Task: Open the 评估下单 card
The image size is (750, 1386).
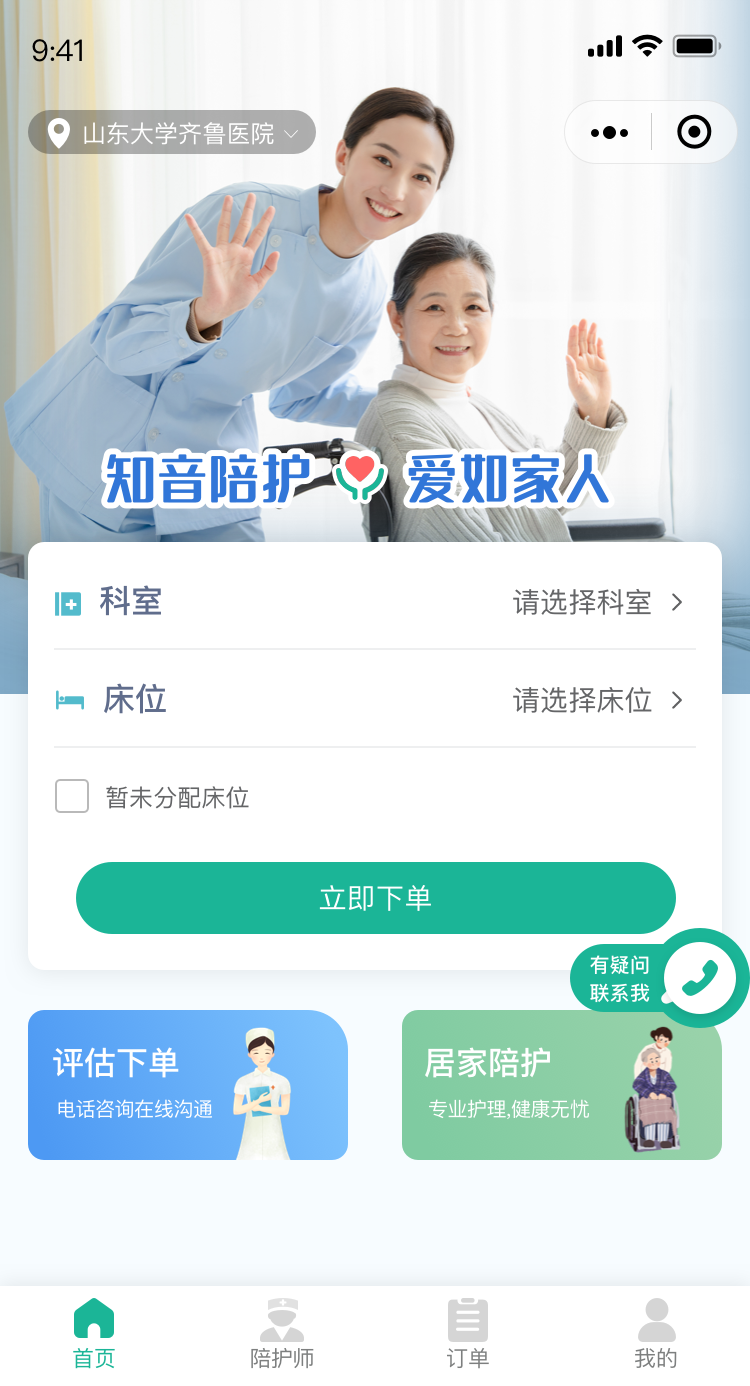Action: (188, 1085)
